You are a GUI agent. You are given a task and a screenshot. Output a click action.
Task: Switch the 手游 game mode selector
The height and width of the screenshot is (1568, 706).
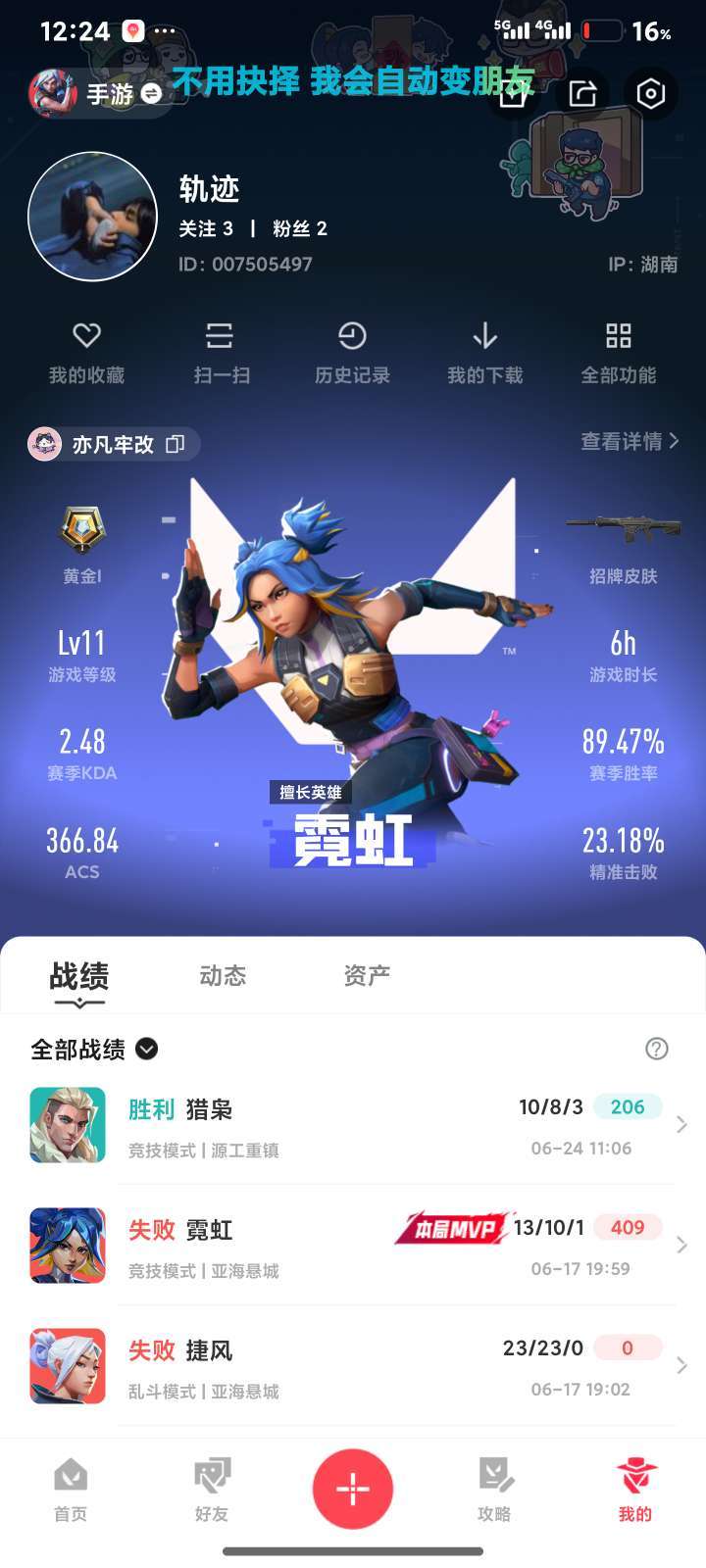coord(98,93)
